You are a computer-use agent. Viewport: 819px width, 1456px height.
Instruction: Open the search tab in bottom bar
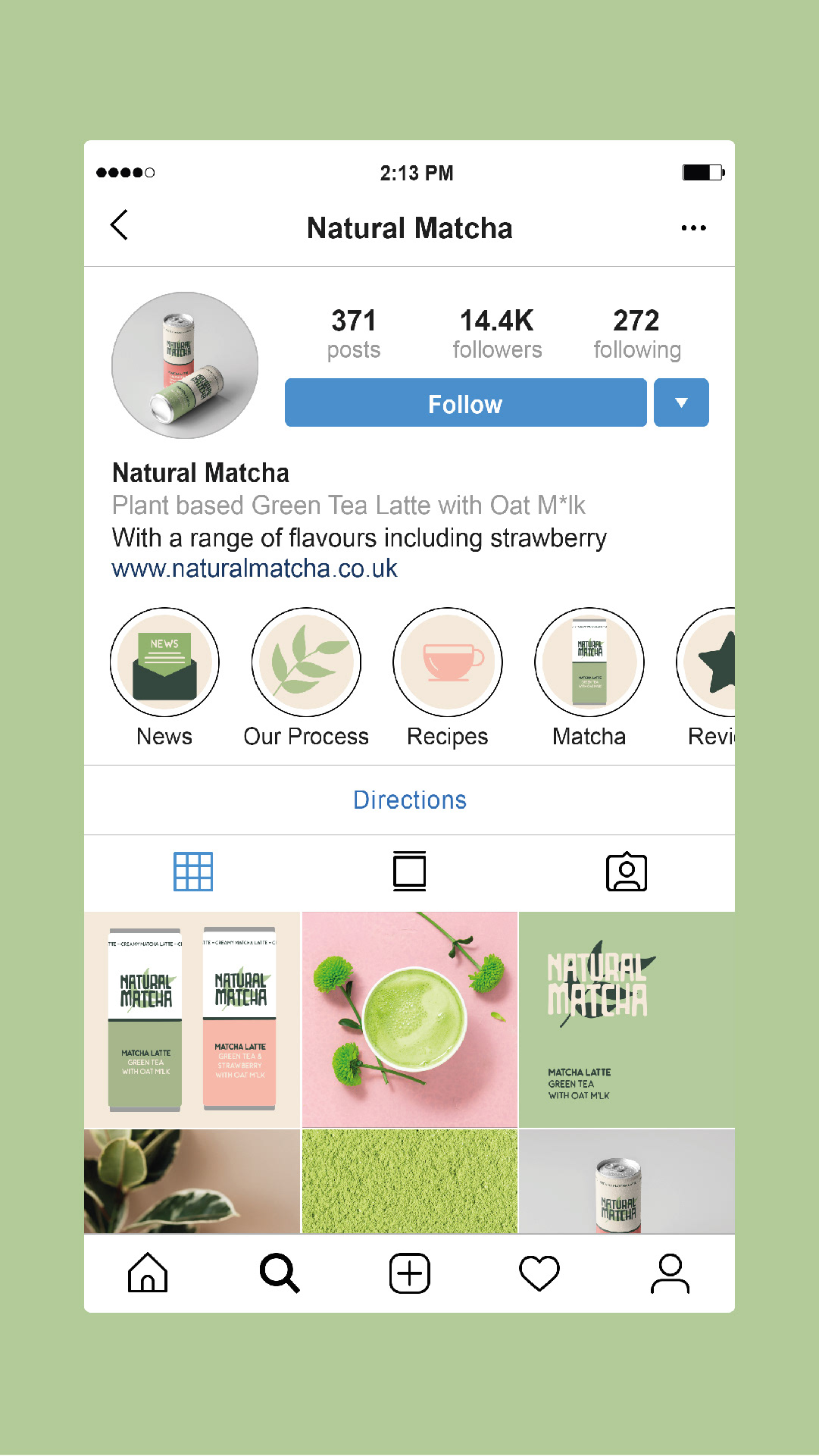click(x=280, y=1273)
